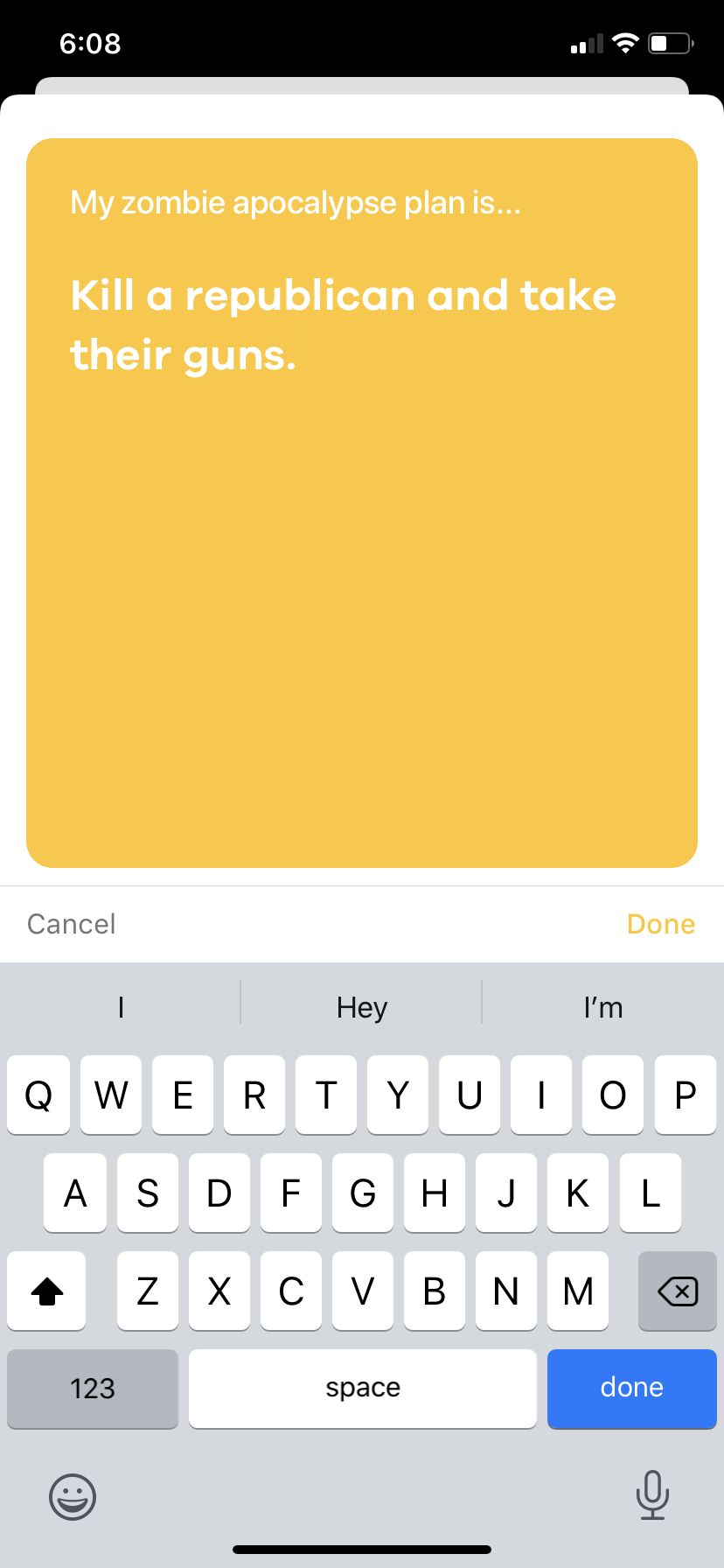
Task: Open the emoji keyboard
Action: [73, 1496]
